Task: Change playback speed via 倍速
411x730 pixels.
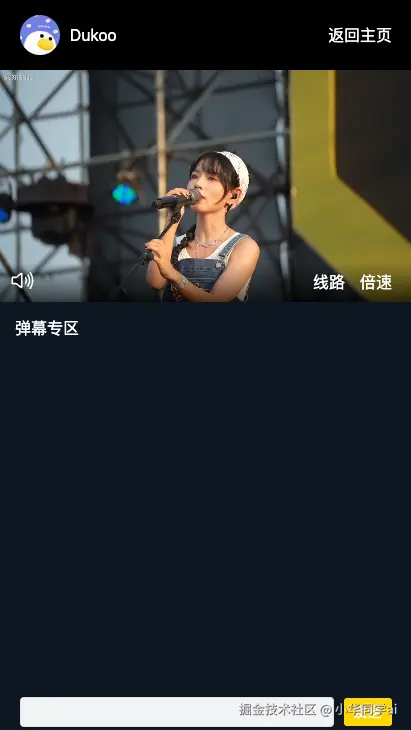Action: coord(376,282)
